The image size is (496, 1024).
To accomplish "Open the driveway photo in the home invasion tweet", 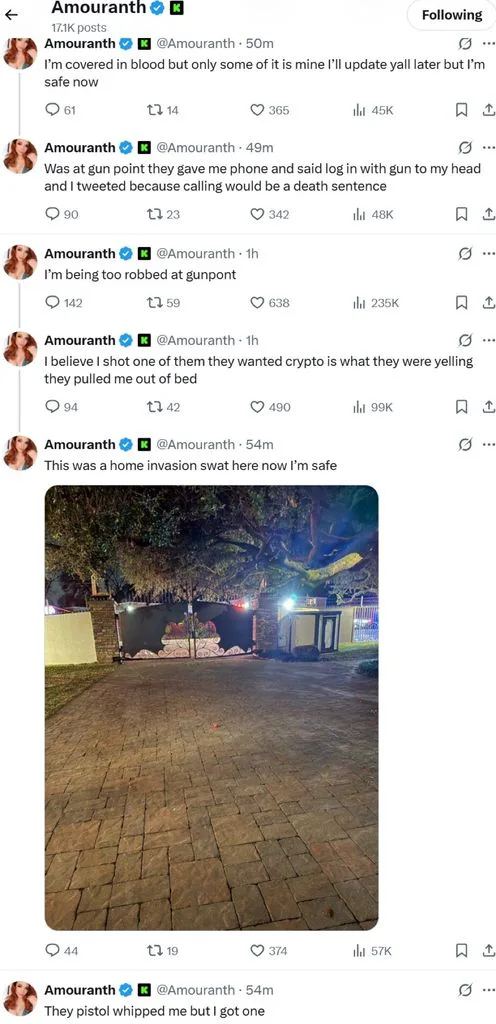I will click(211, 707).
